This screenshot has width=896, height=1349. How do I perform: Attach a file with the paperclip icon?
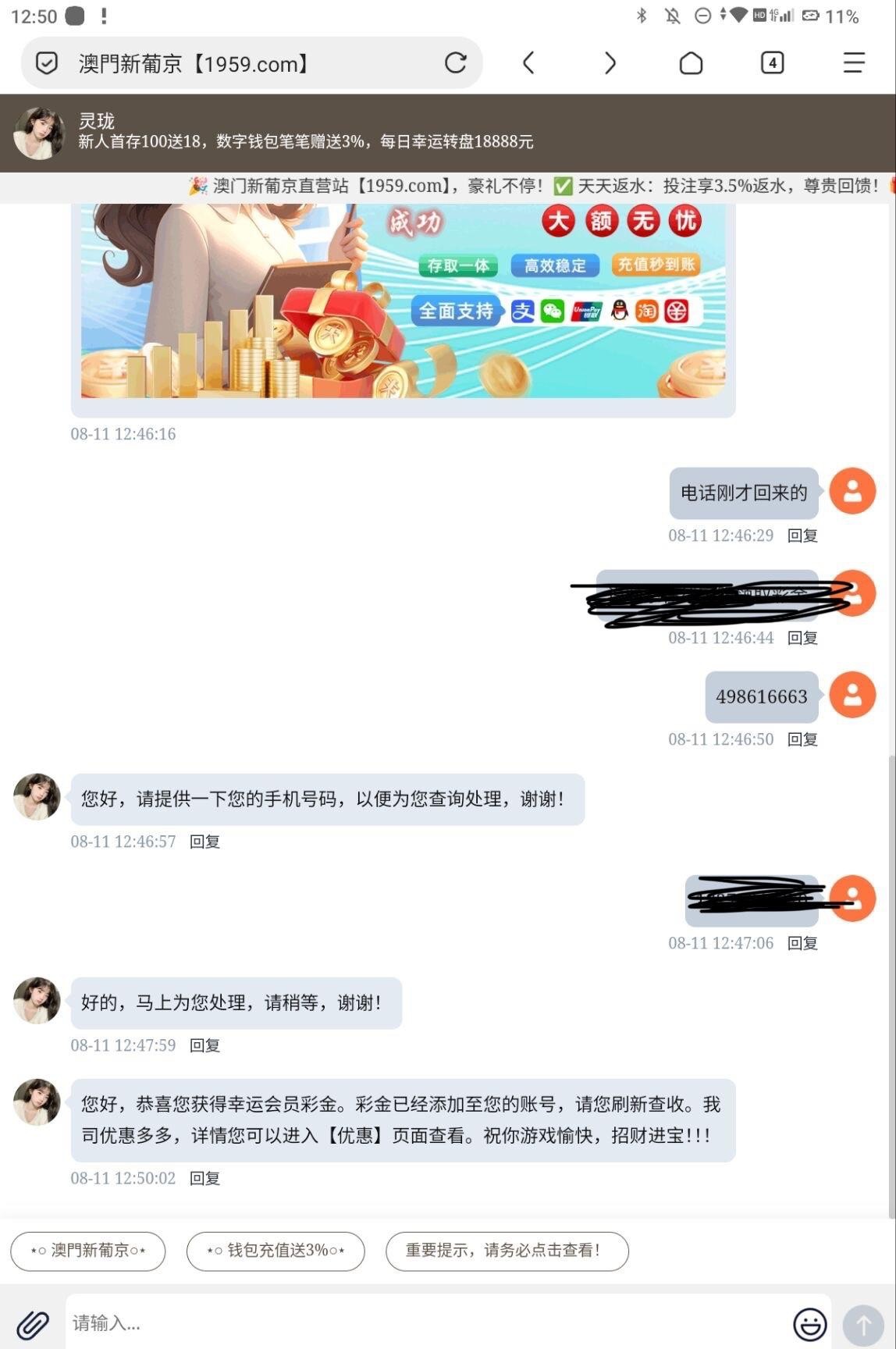pyautogui.click(x=33, y=1324)
